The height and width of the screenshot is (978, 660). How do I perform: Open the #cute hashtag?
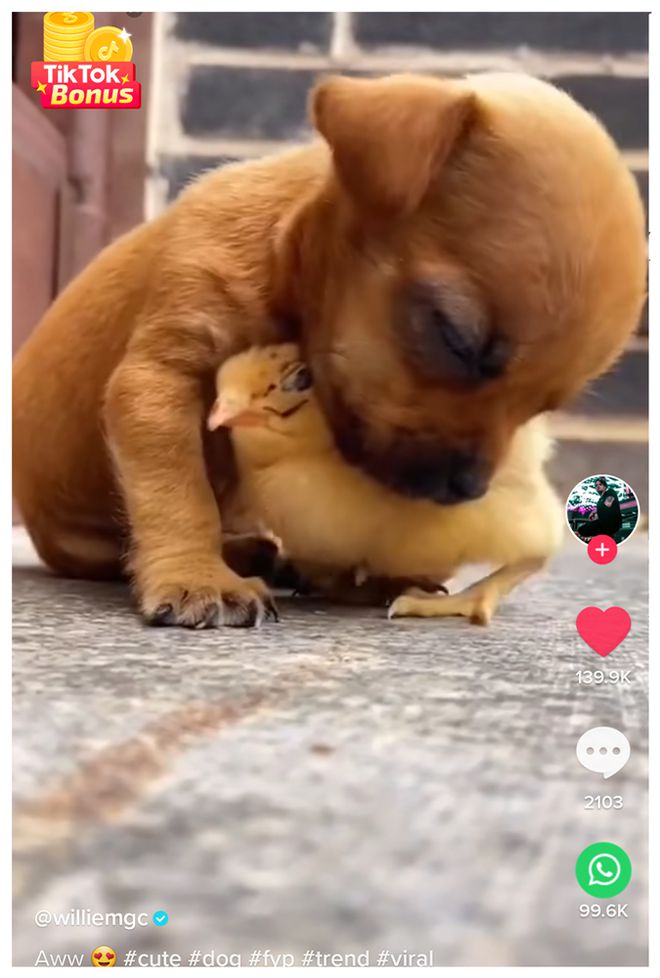(x=152, y=958)
